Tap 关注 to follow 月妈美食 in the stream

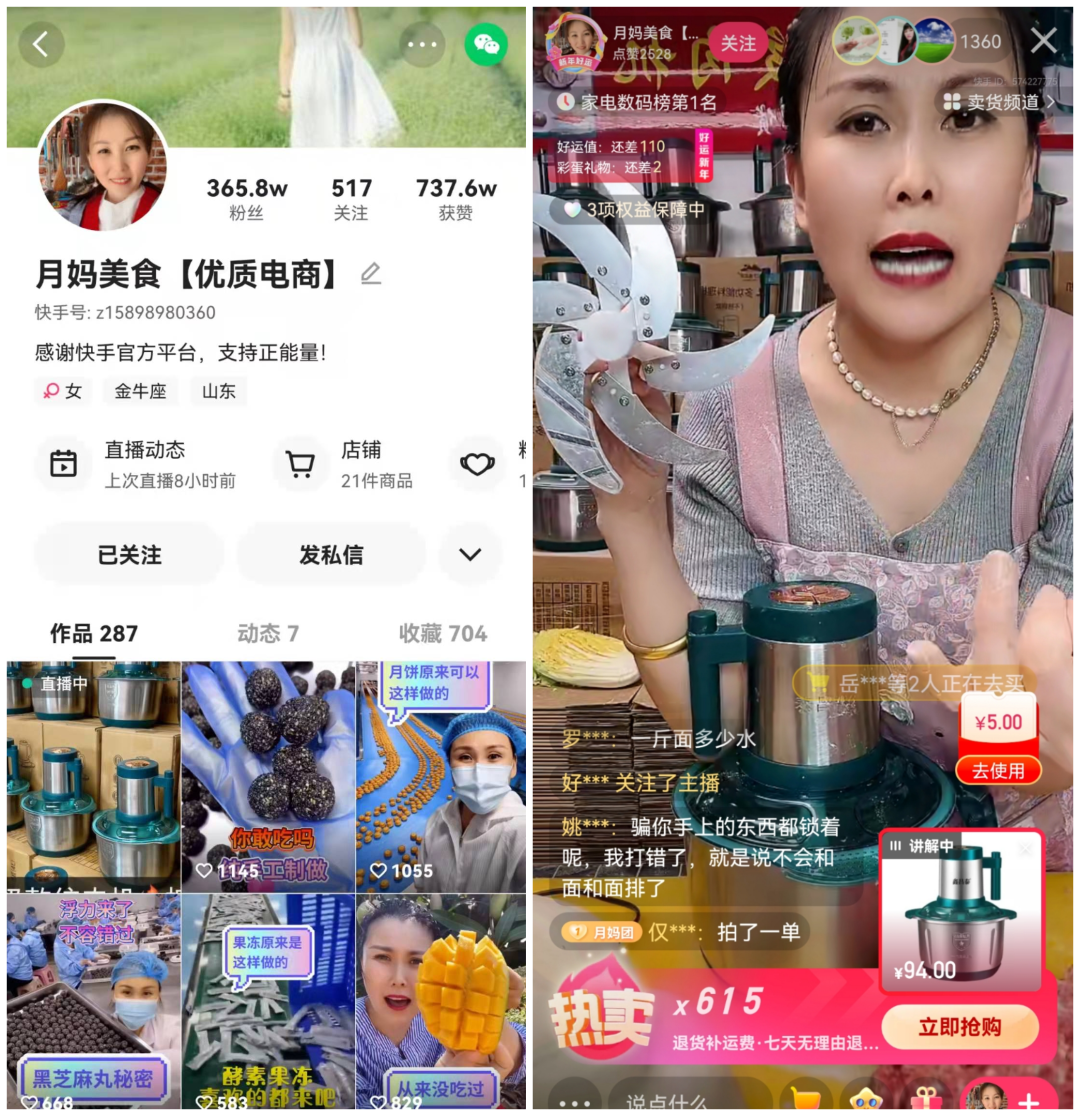tap(738, 44)
